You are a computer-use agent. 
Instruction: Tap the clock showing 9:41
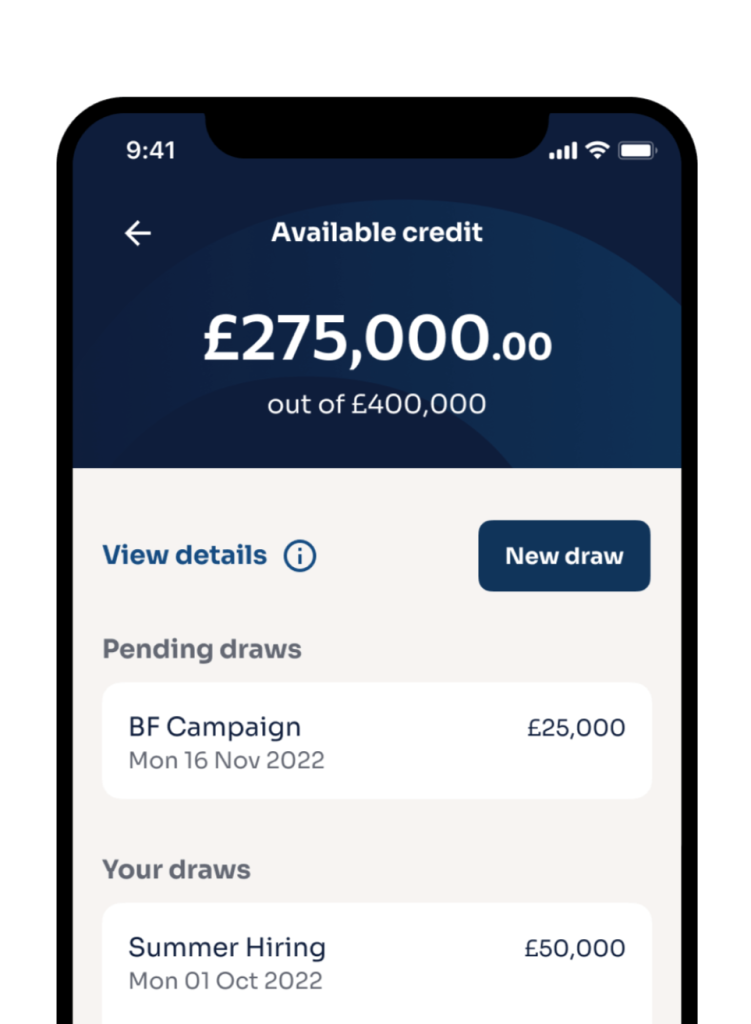pos(151,150)
